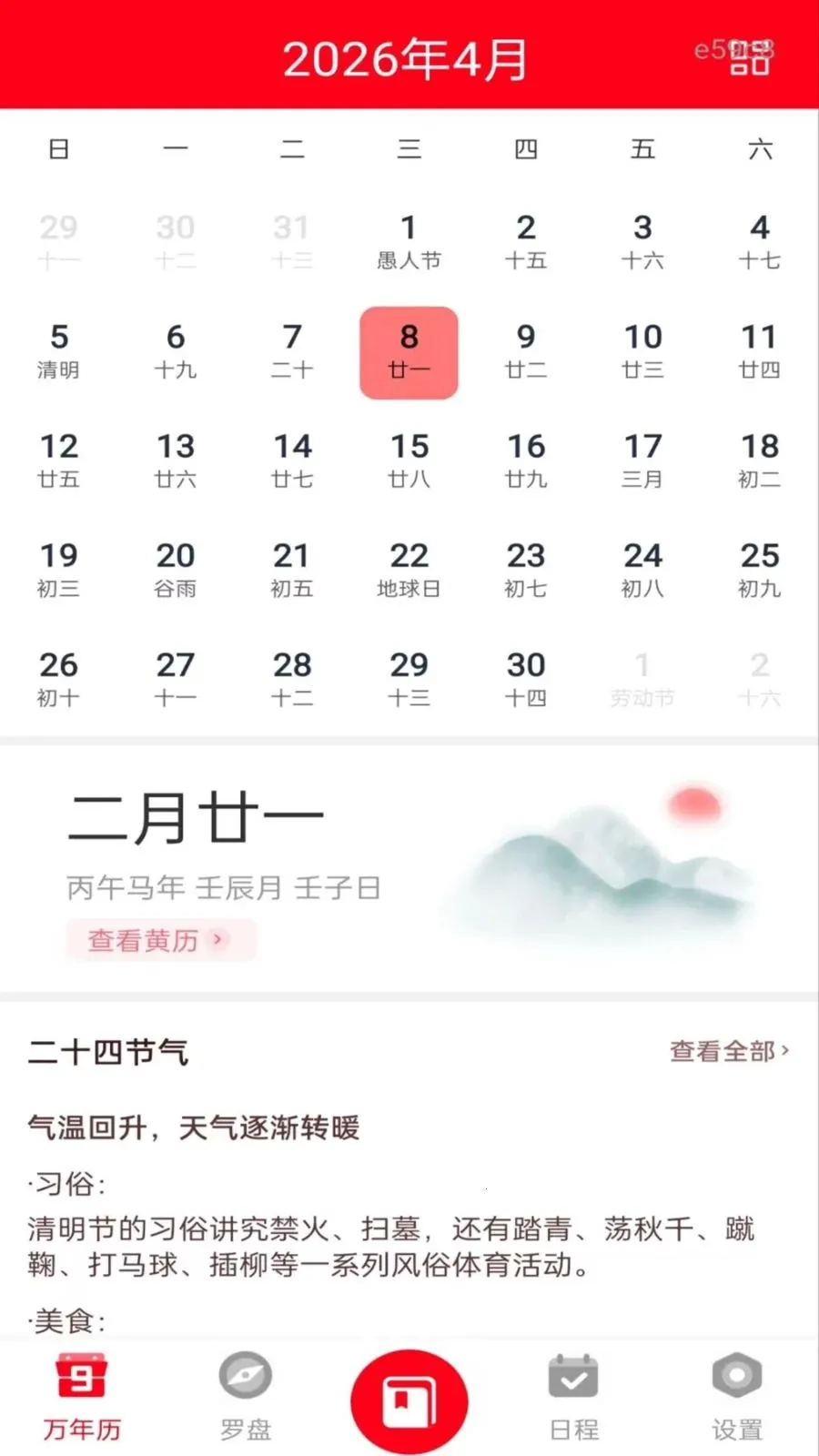Select April 20 谷雨 date
Image resolution: width=819 pixels, height=1456 pixels.
[176, 570]
